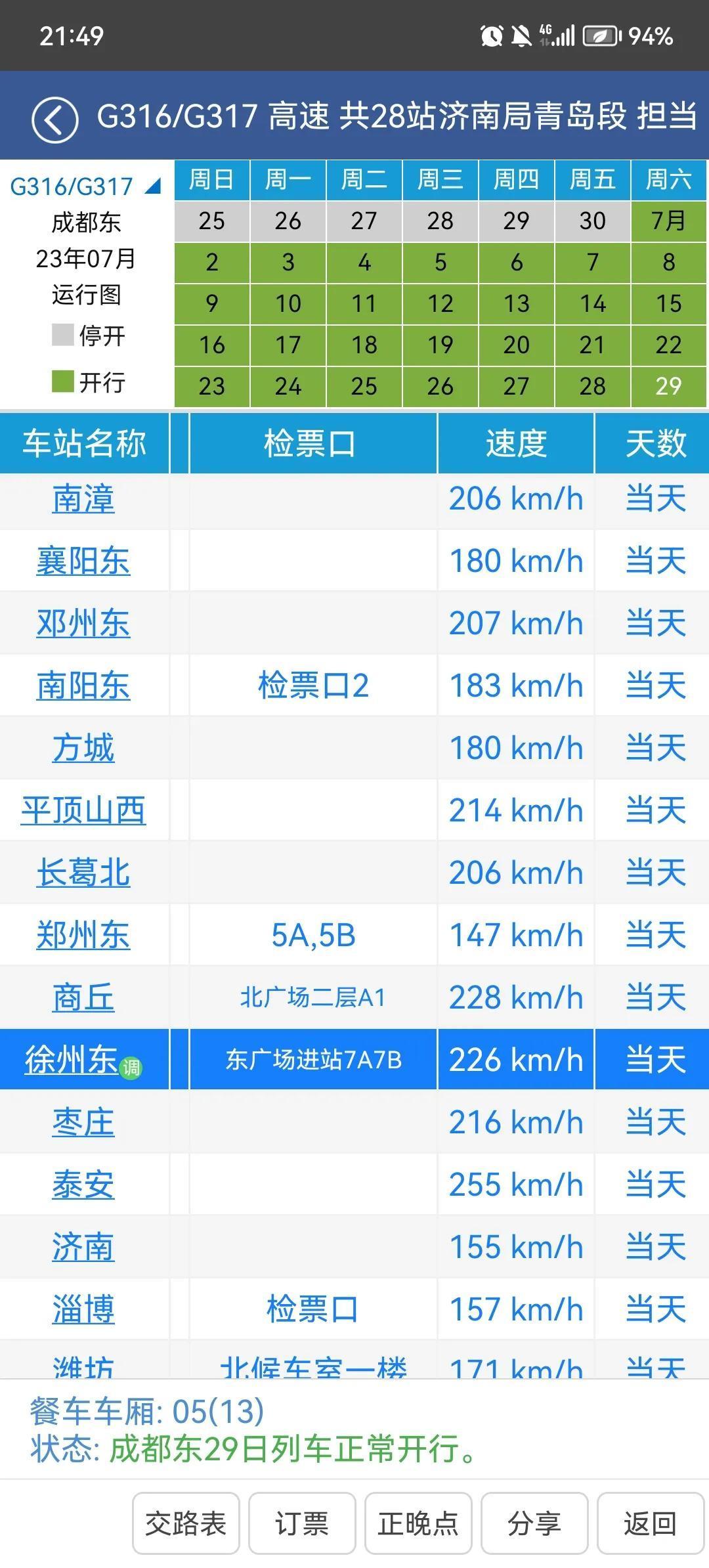
Task: Expand the G316/G317 train number dropdown
Action: pyautogui.click(x=85, y=187)
